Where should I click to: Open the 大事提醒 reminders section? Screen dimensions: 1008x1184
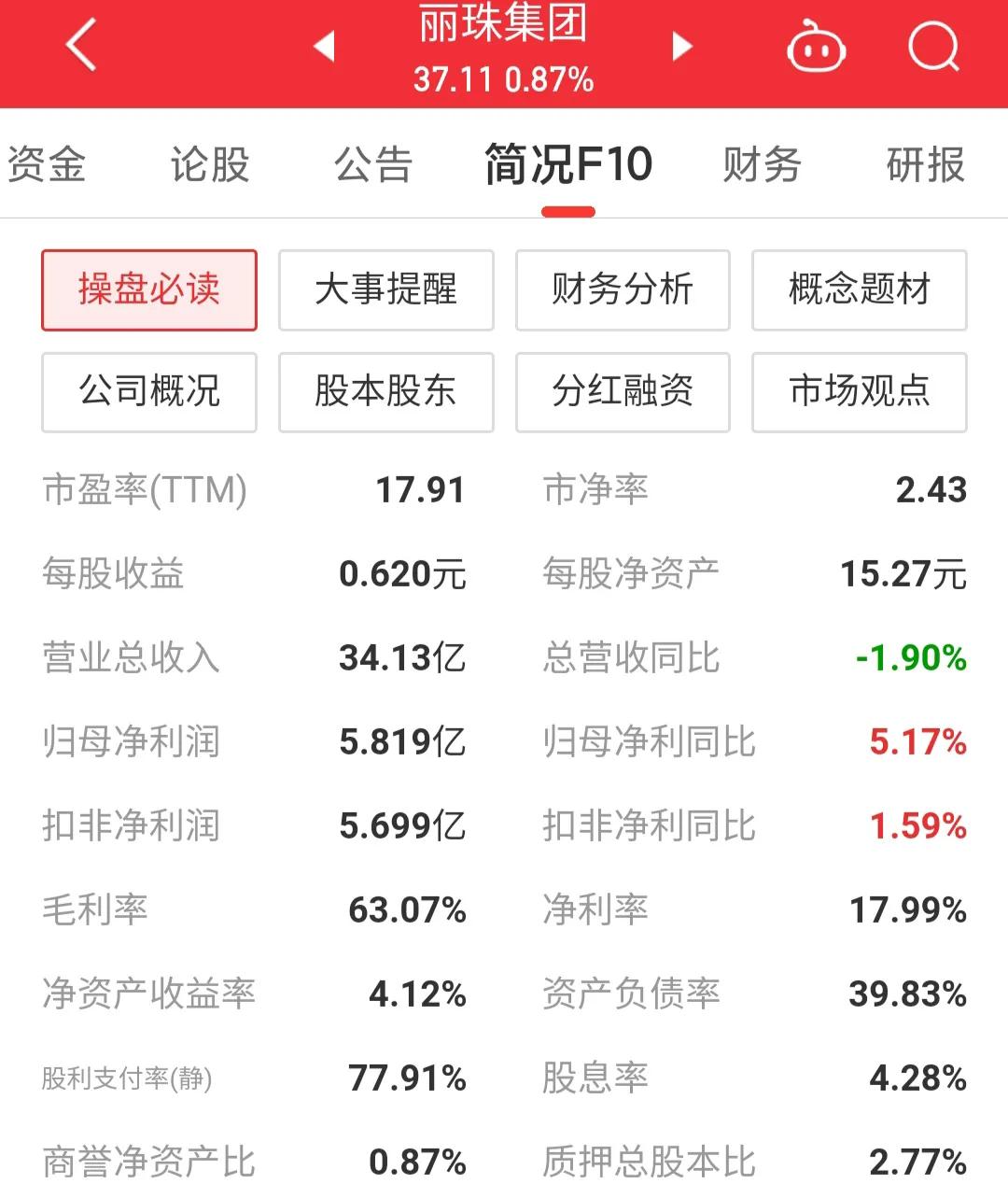tap(385, 290)
